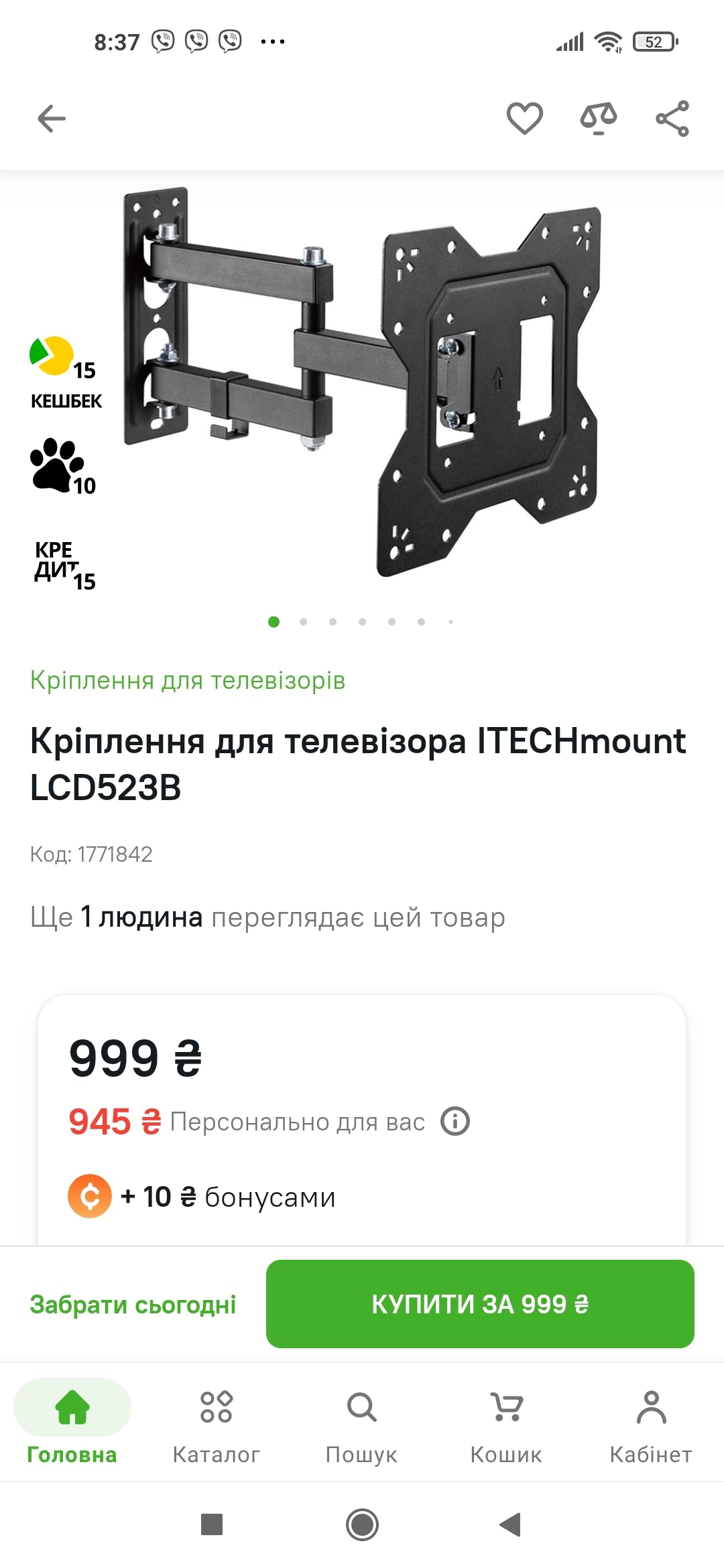The height and width of the screenshot is (1568, 724).
Task: Open the info icon next to Персонально для вас
Action: [x=455, y=1121]
